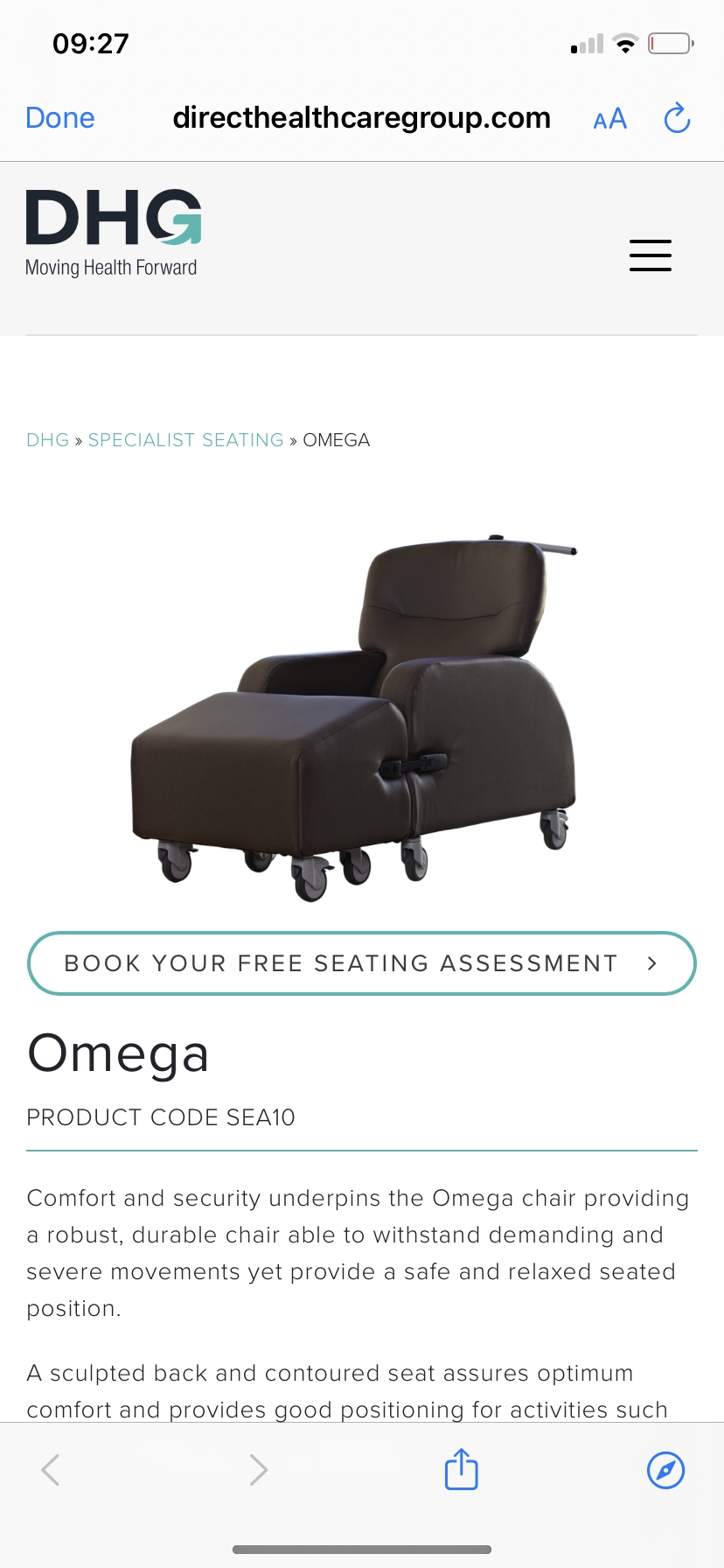Tap Done to close the browser view
The width and height of the screenshot is (724, 1568).
pyautogui.click(x=60, y=118)
